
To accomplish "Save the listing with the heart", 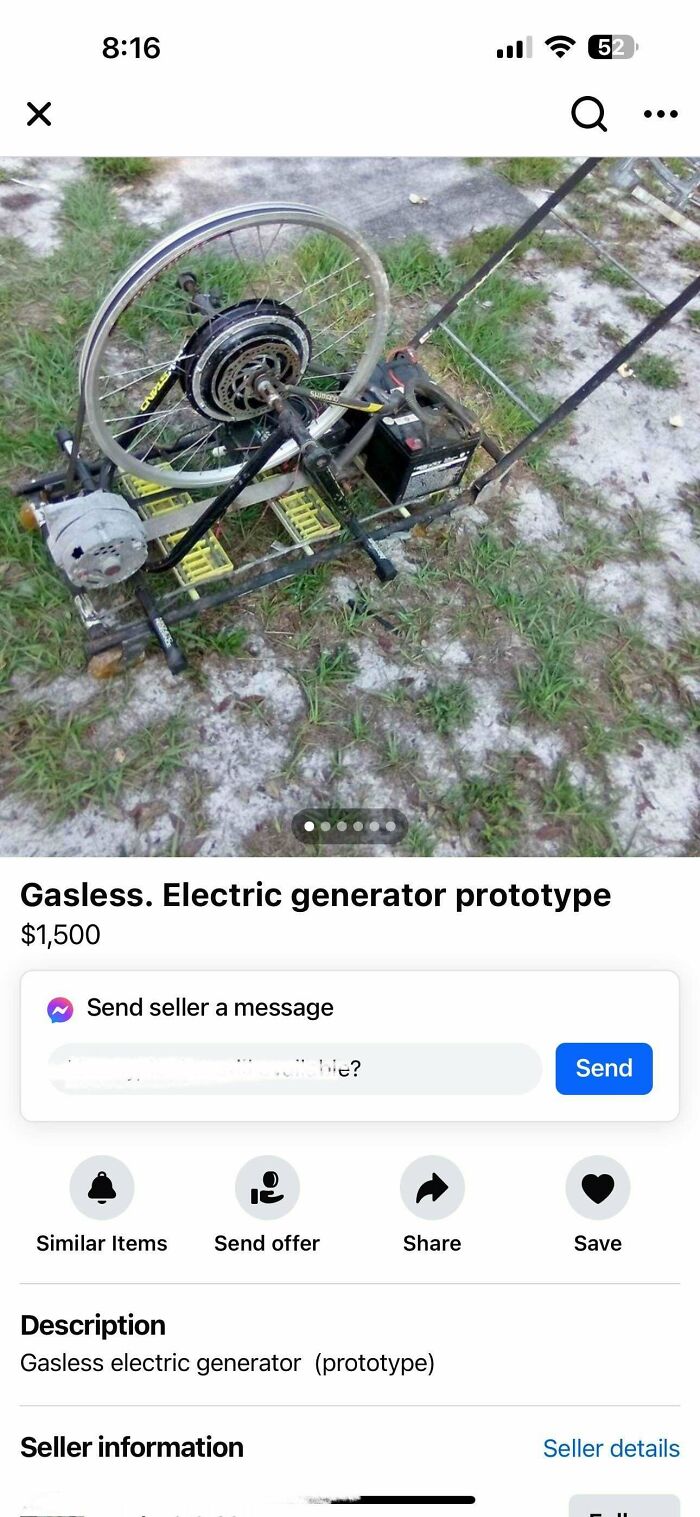I will click(597, 1188).
